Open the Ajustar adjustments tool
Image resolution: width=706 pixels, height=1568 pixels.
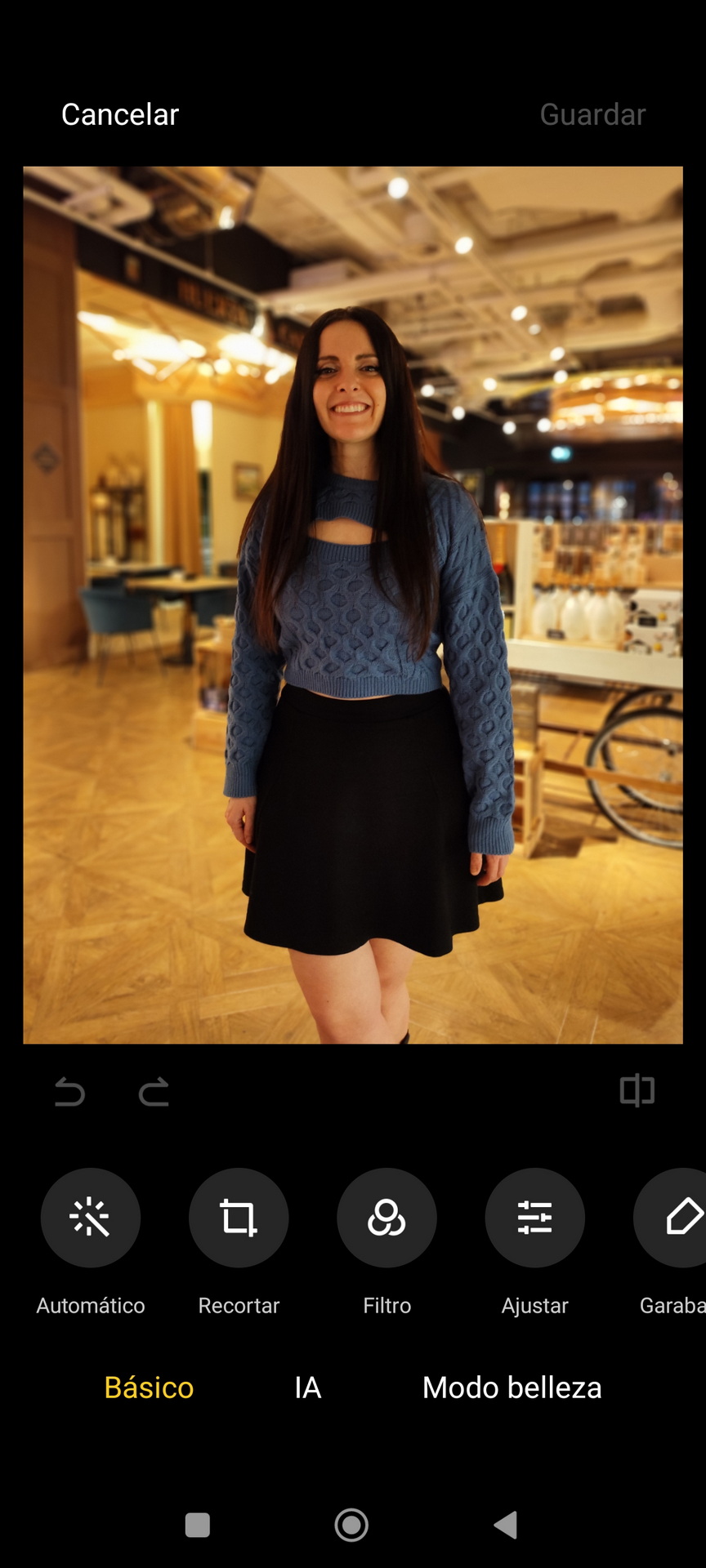point(535,1218)
